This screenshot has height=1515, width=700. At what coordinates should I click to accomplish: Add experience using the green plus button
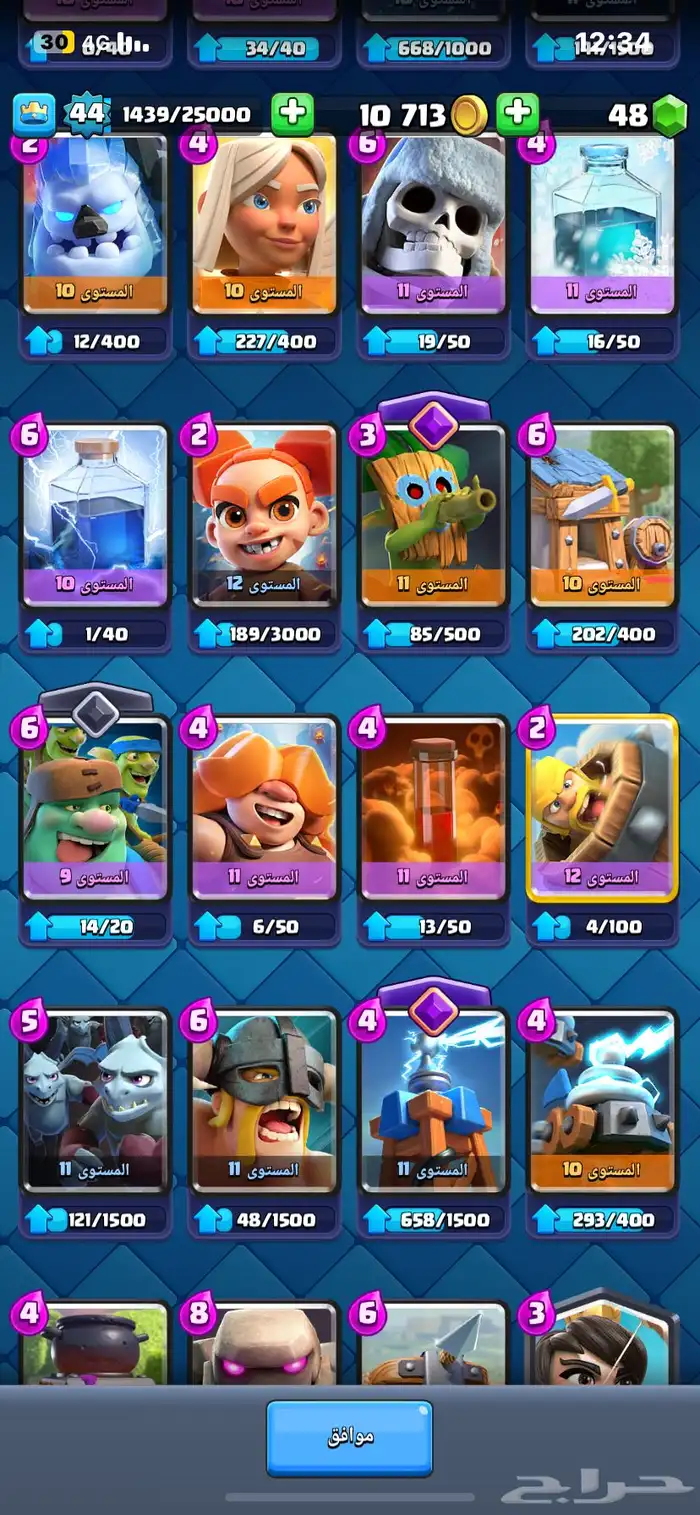pos(292,114)
